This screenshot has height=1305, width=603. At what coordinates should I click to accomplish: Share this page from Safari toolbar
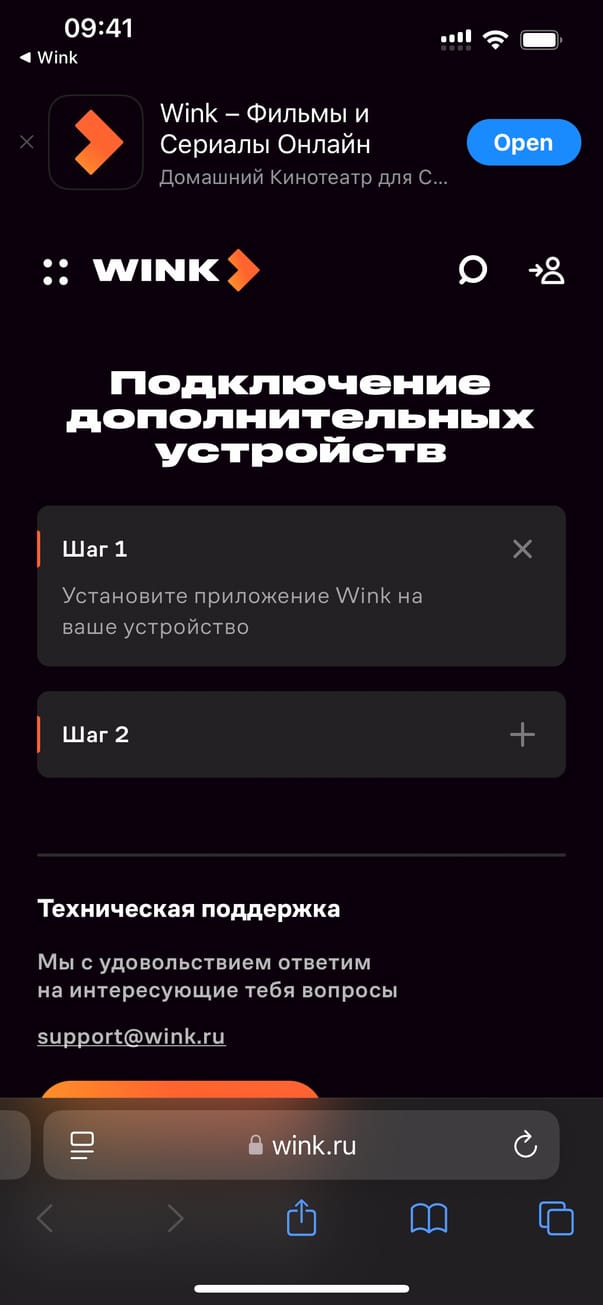click(x=301, y=1218)
